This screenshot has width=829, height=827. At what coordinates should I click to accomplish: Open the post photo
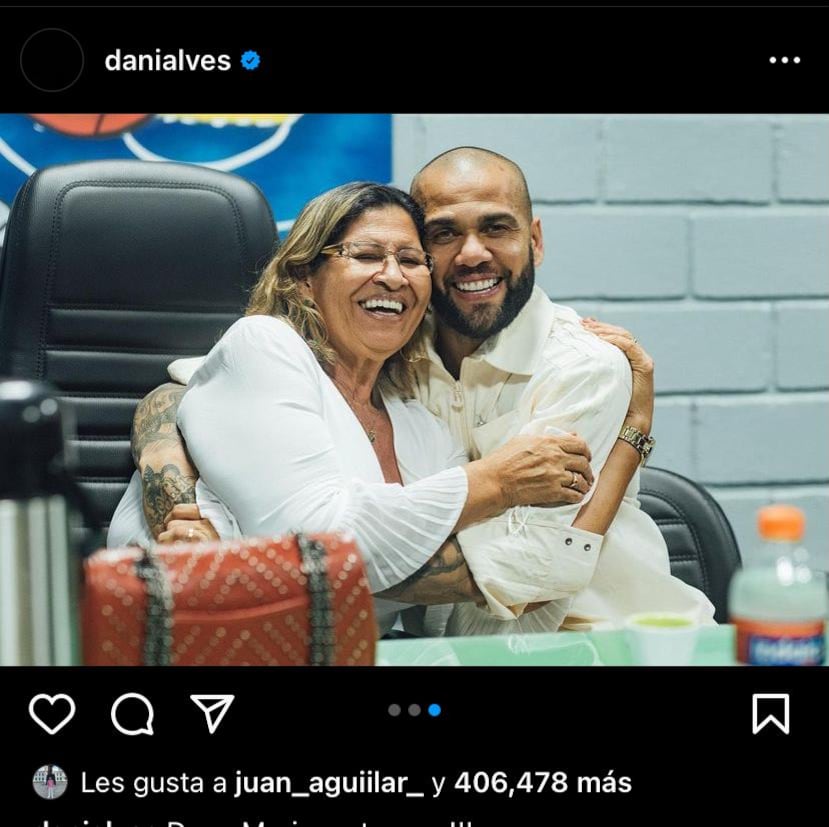414,390
